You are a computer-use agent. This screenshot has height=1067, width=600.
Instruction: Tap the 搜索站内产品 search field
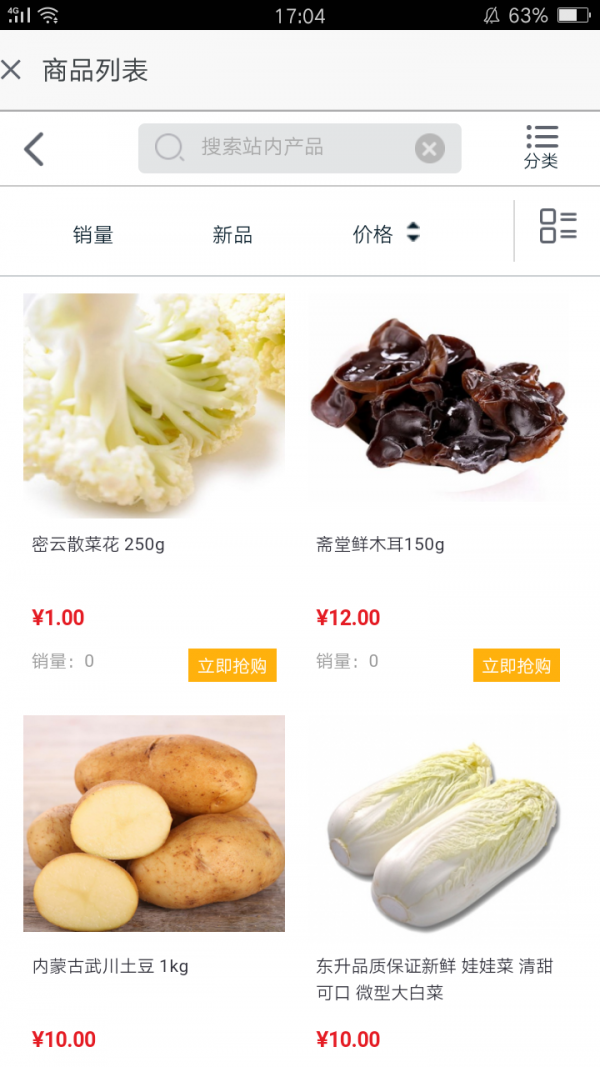click(x=280, y=148)
